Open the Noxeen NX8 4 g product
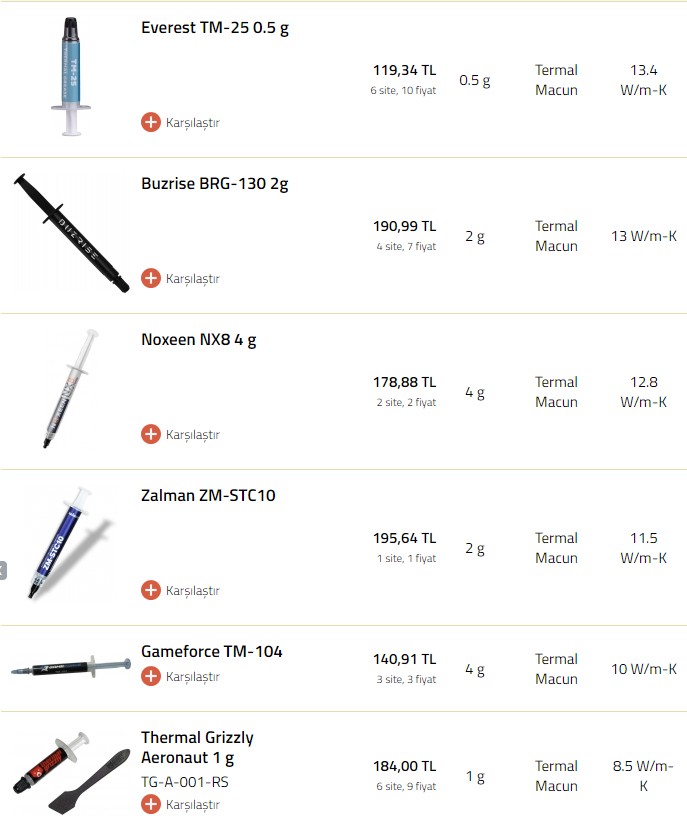 198,340
